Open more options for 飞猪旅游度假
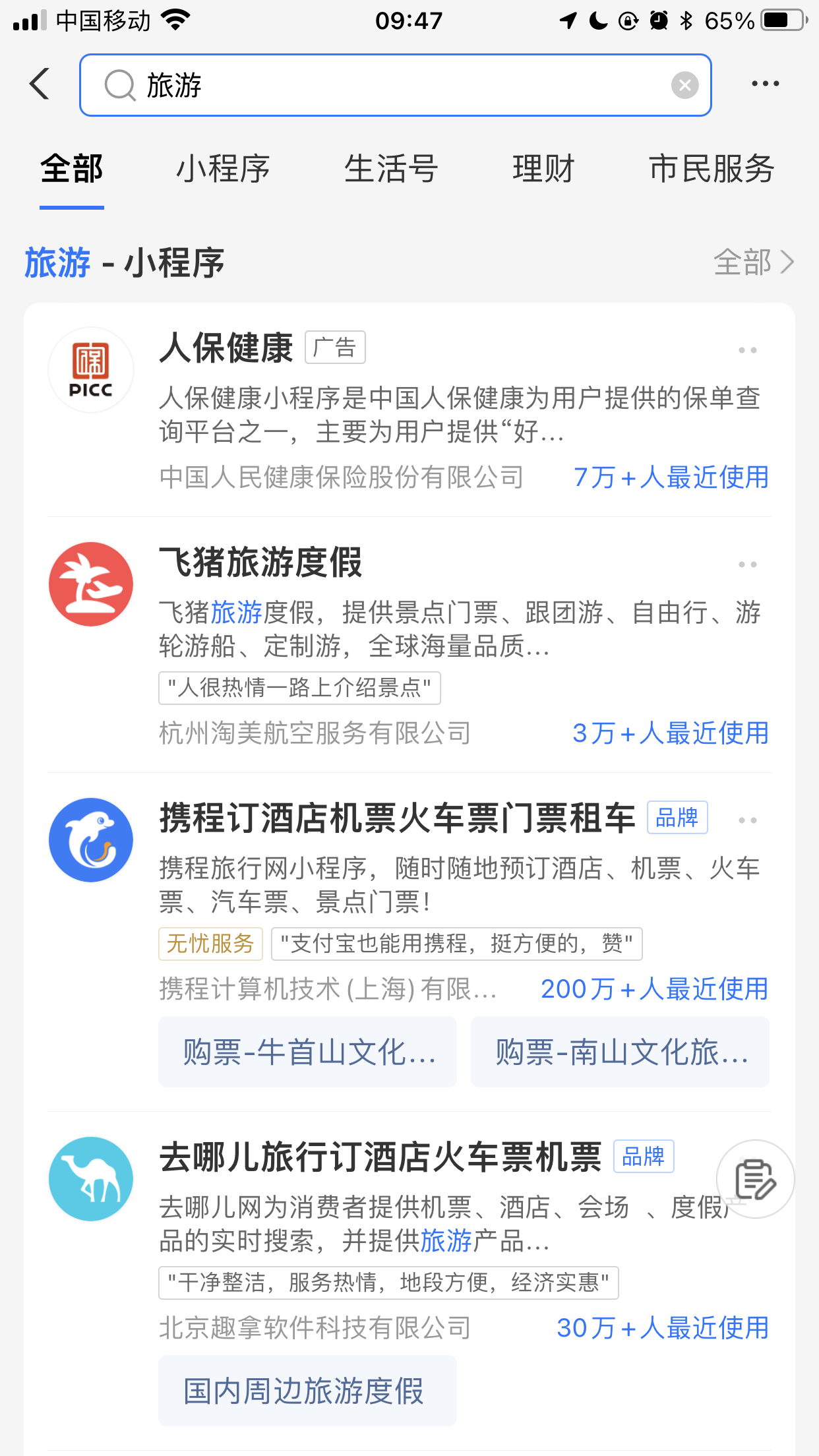This screenshot has width=819, height=1456. point(748,564)
